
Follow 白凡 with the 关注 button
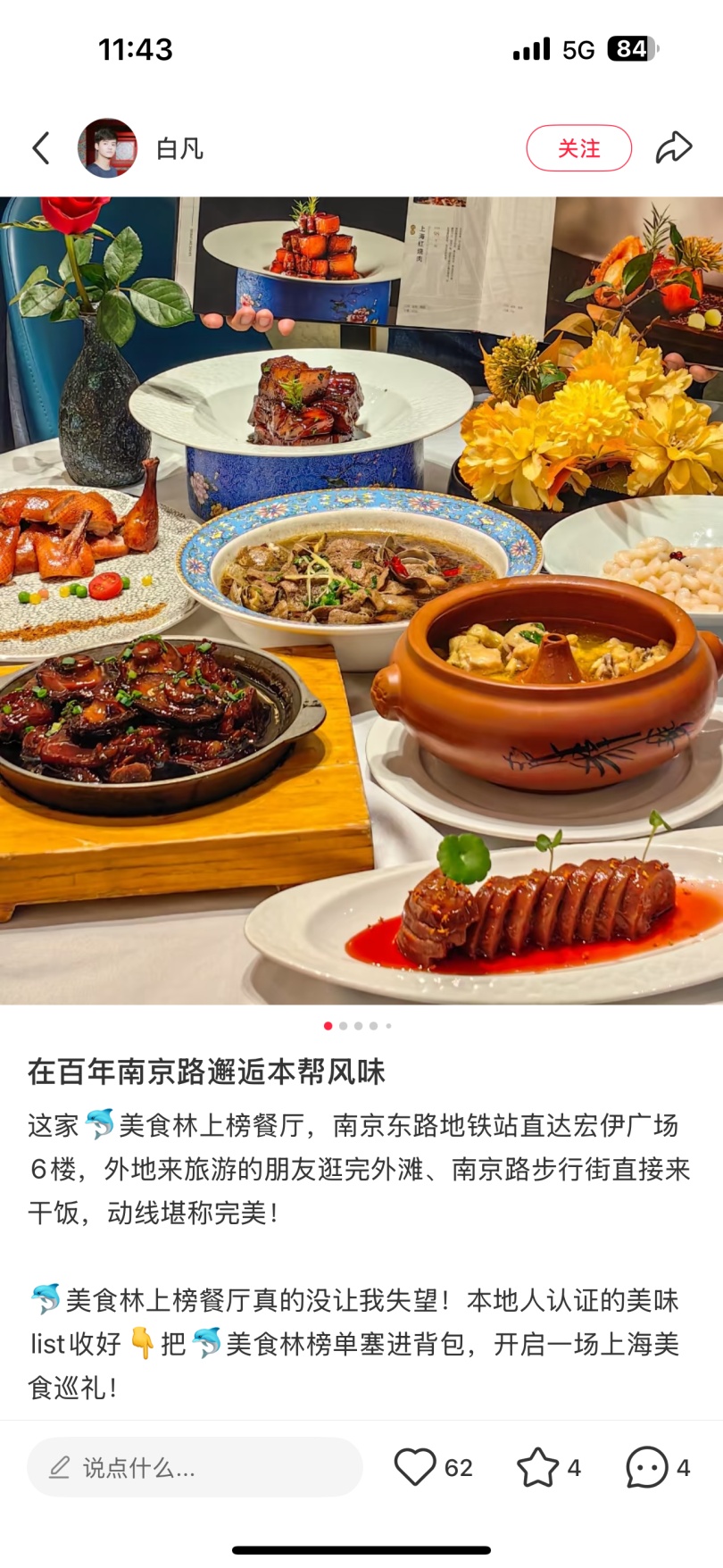[578, 148]
